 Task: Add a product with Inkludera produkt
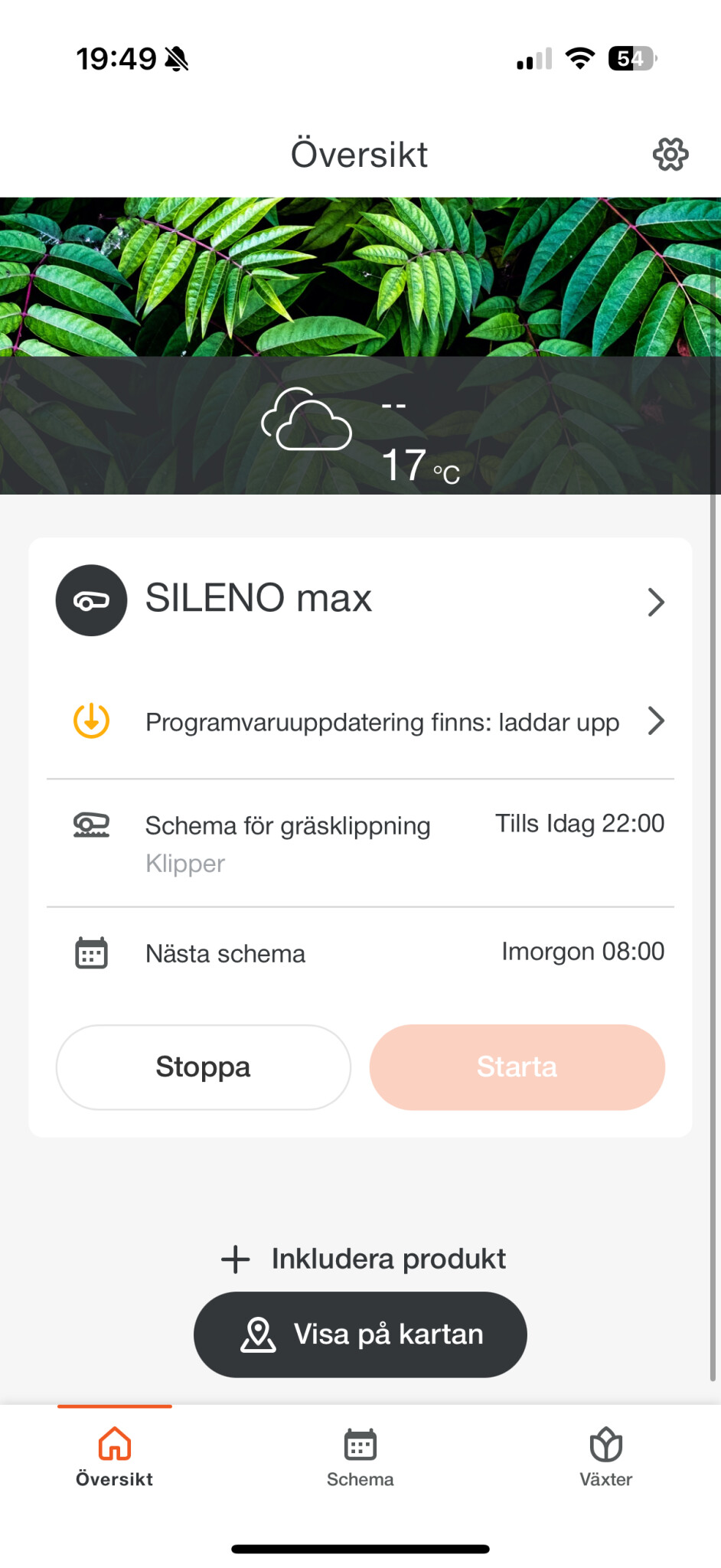[363, 1259]
